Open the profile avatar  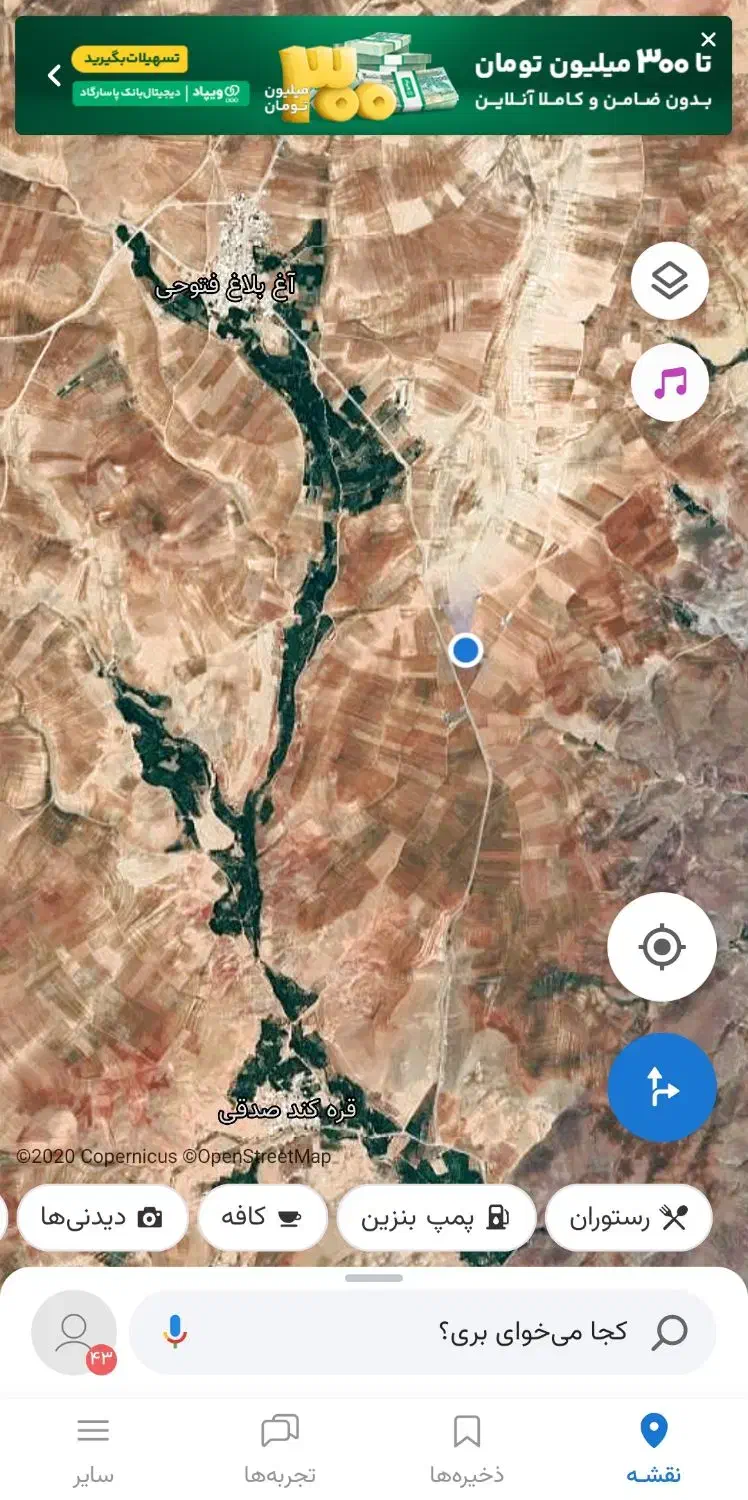(74, 1332)
